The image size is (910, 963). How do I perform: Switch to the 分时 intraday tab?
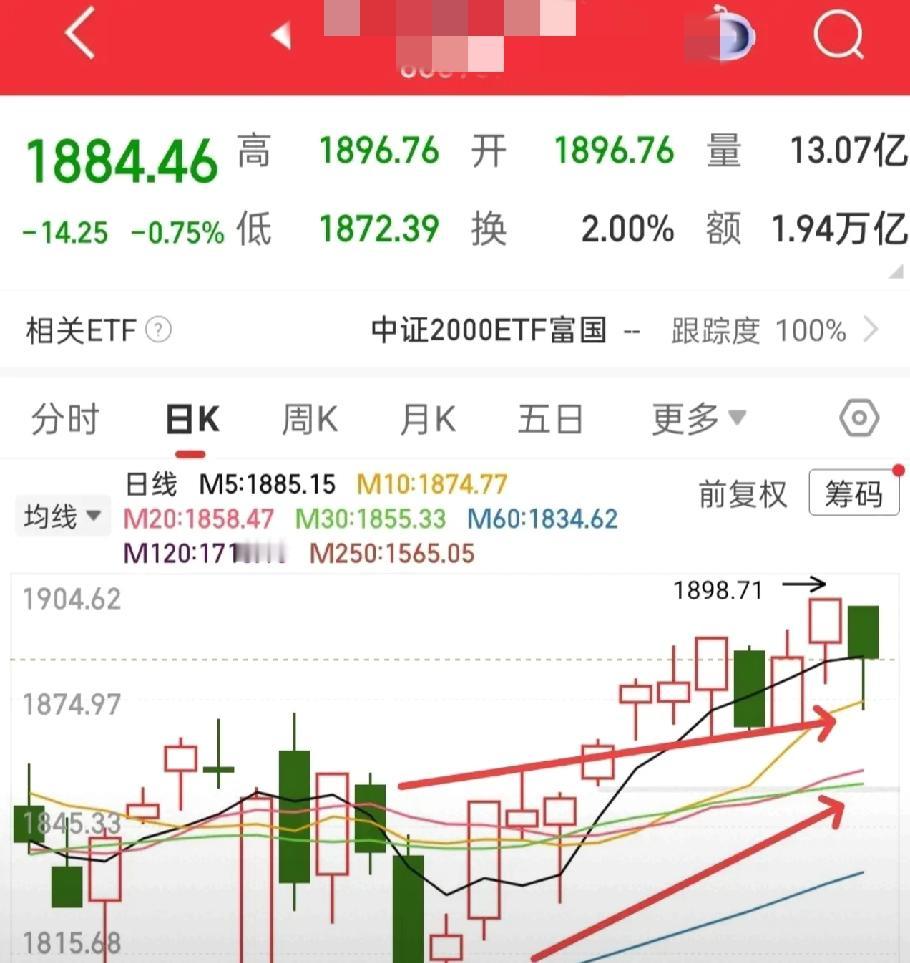[64, 419]
